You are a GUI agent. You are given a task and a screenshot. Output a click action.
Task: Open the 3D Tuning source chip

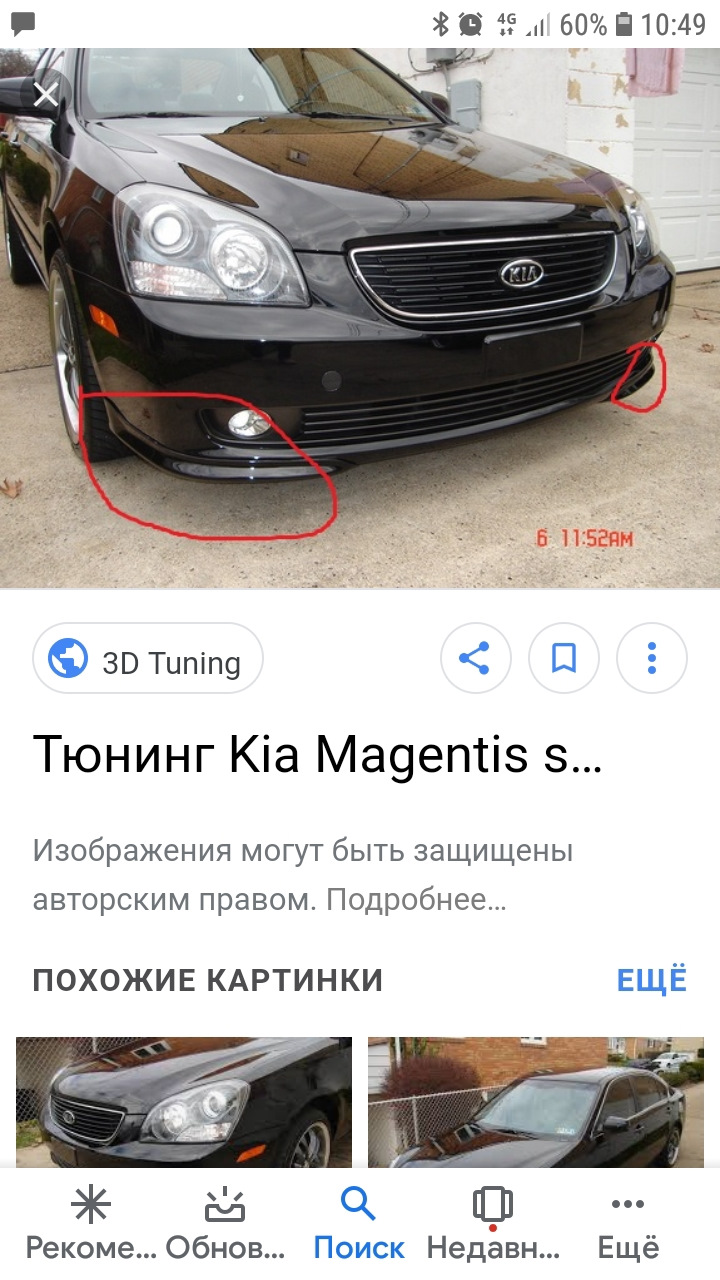pyautogui.click(x=148, y=659)
